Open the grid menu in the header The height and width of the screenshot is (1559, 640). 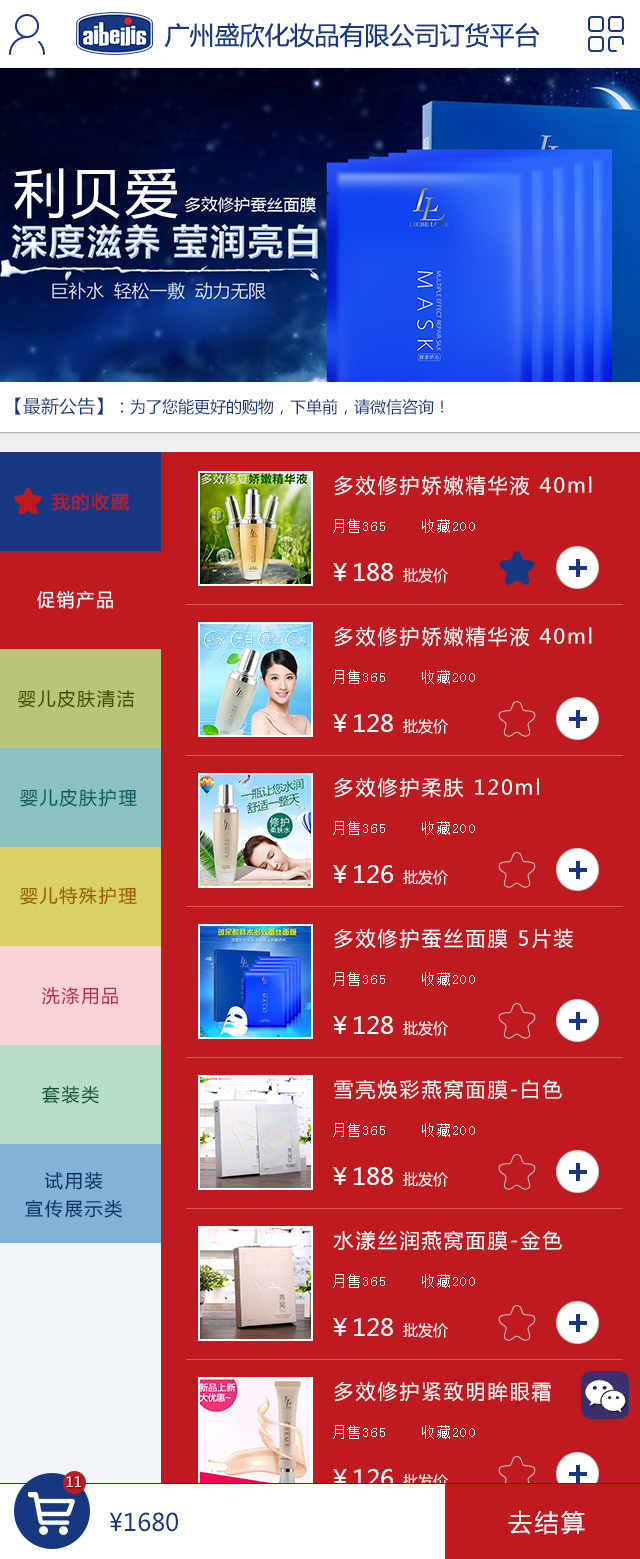(x=605, y=34)
